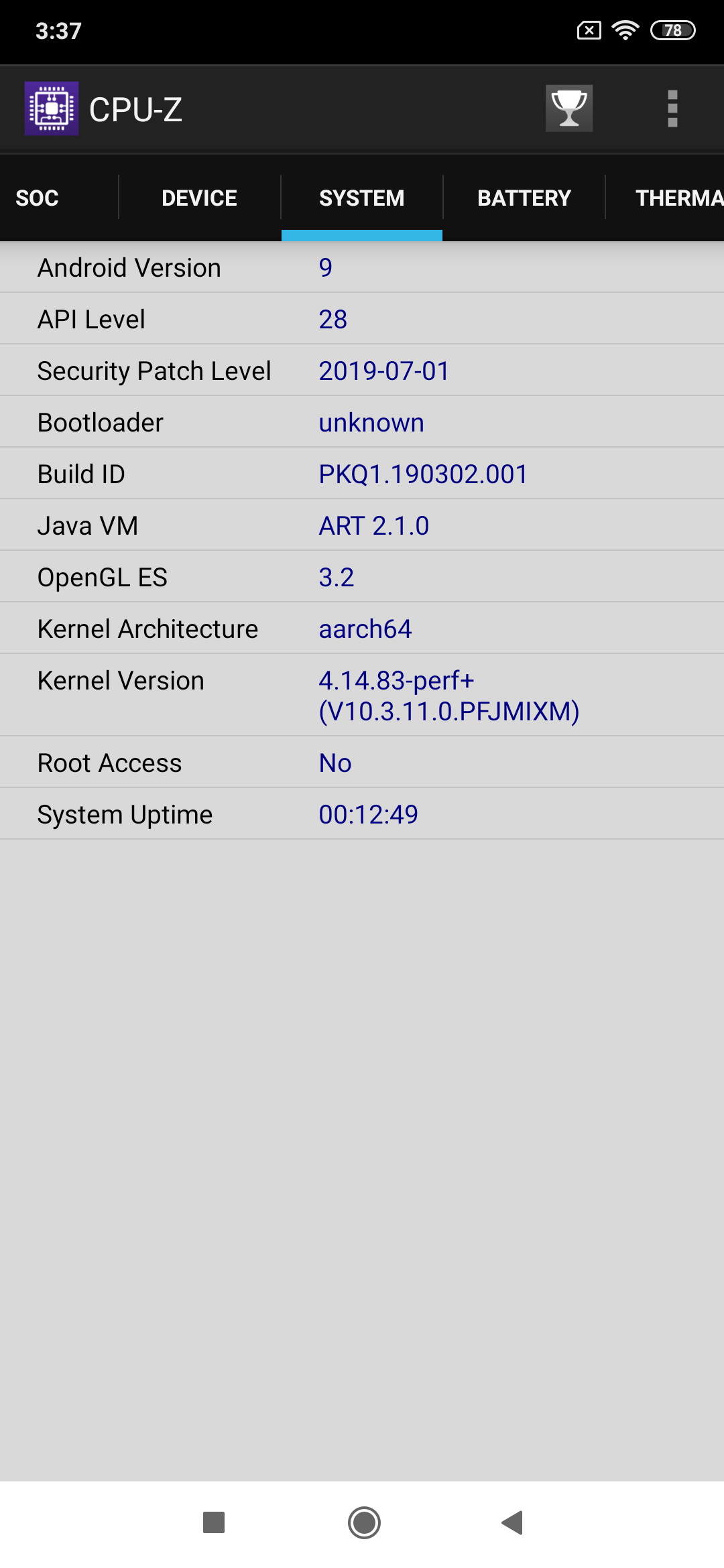Select the SYSTEM tab
This screenshot has height=1568, width=724.
click(x=362, y=198)
